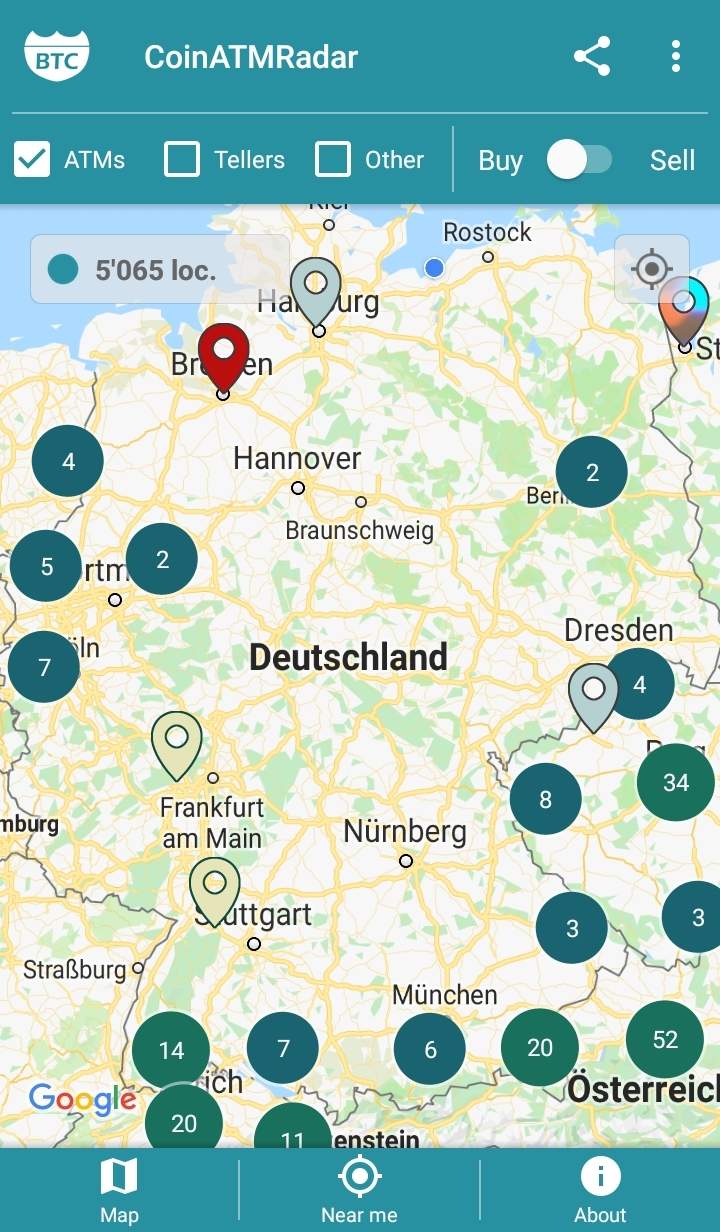The height and width of the screenshot is (1232, 720).
Task: Open the About tab
Action: click(600, 1190)
